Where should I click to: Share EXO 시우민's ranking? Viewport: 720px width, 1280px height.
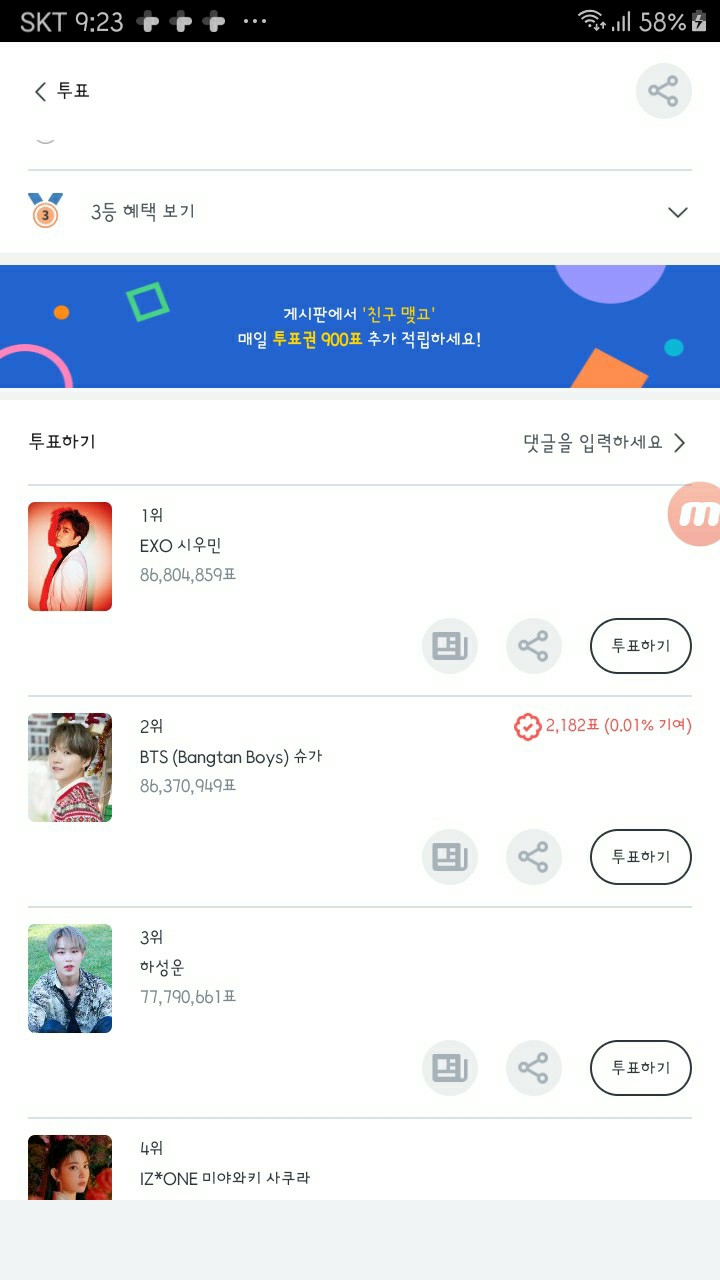(x=533, y=646)
